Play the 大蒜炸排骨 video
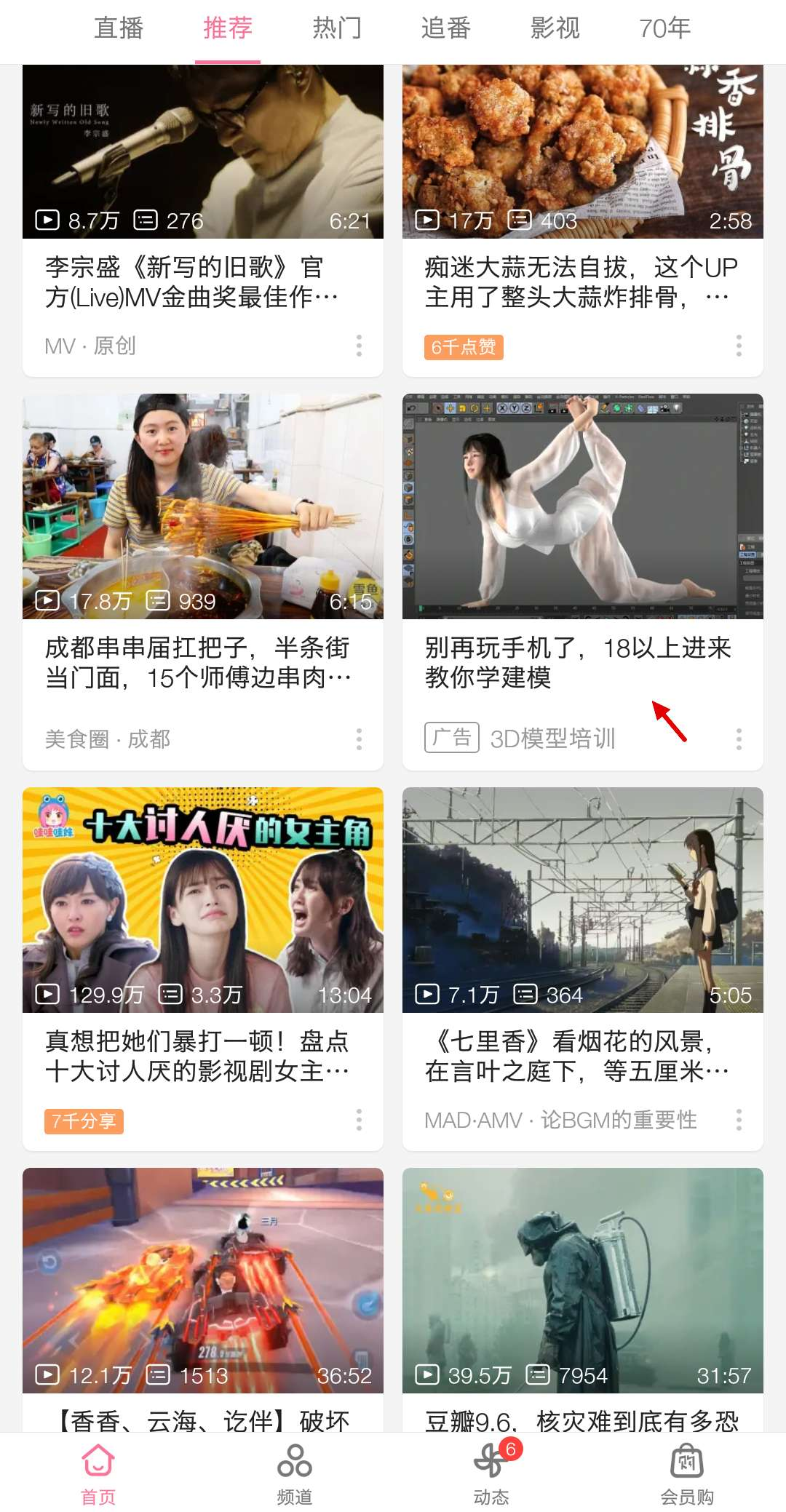The height and width of the screenshot is (1512, 786). 582,218
